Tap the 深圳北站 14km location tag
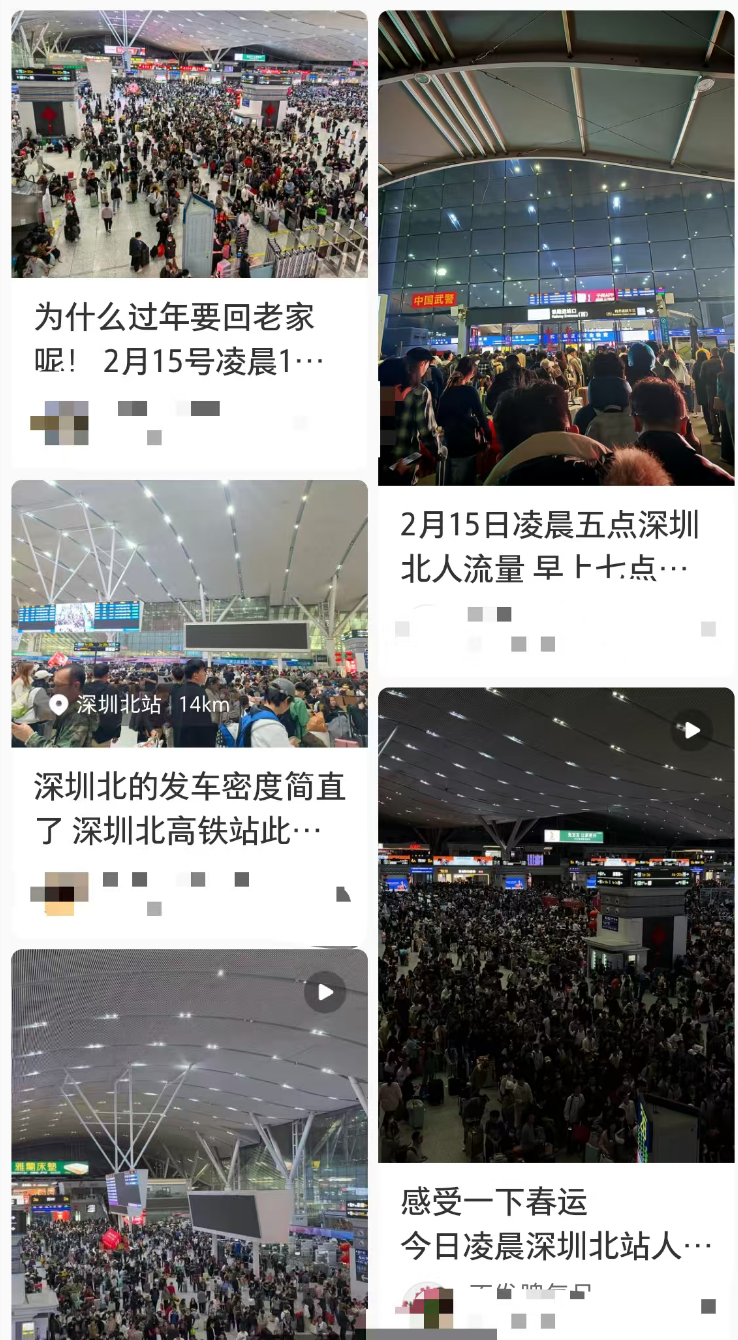This screenshot has height=1340, width=738. 140,705
